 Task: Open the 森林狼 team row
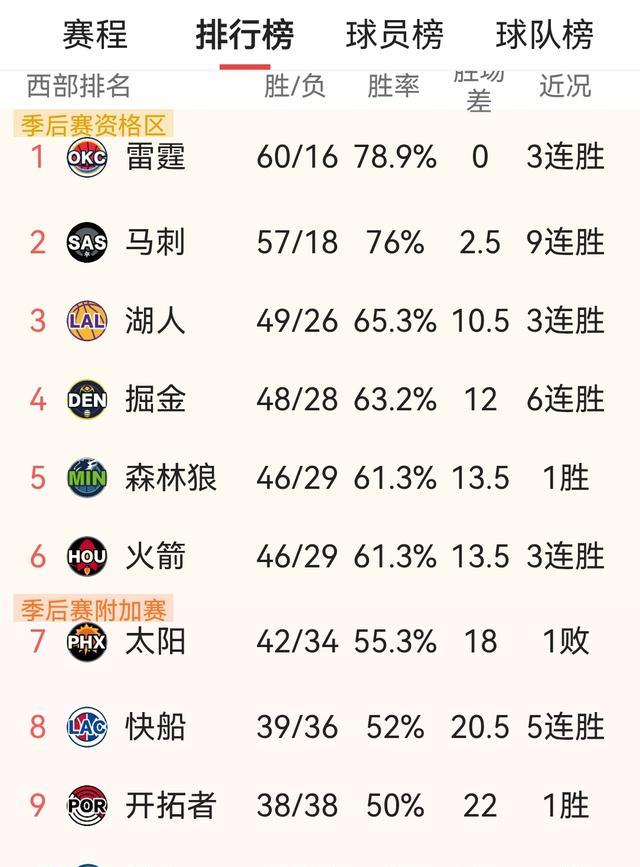pos(170,477)
